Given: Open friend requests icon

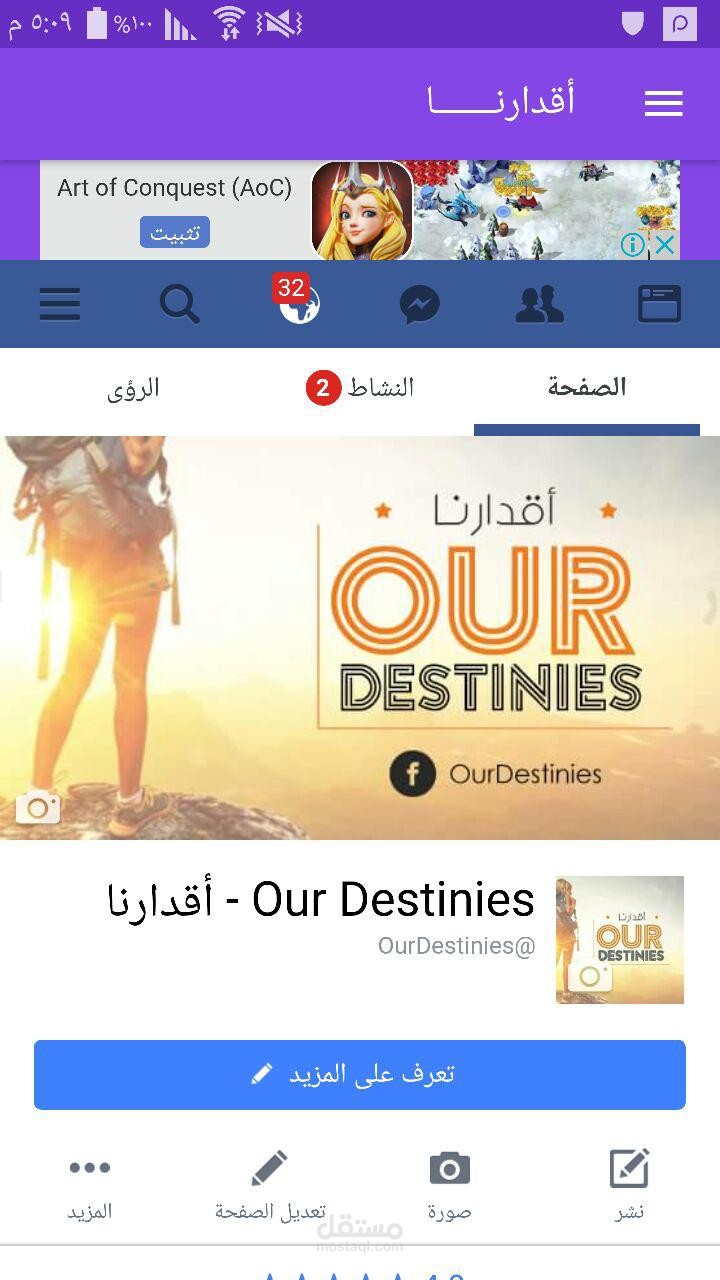Looking at the screenshot, I should point(540,304).
